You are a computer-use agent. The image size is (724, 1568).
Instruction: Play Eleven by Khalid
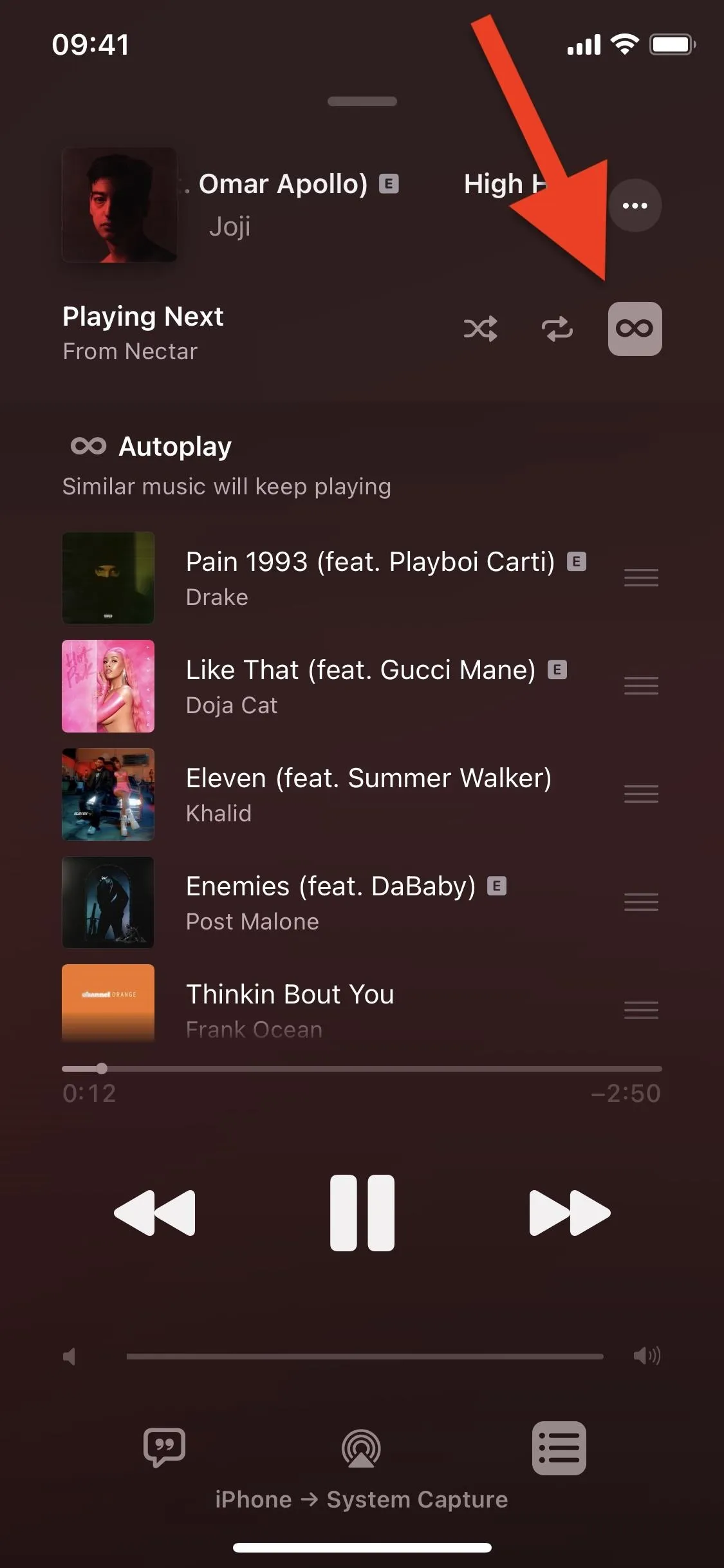click(x=362, y=794)
